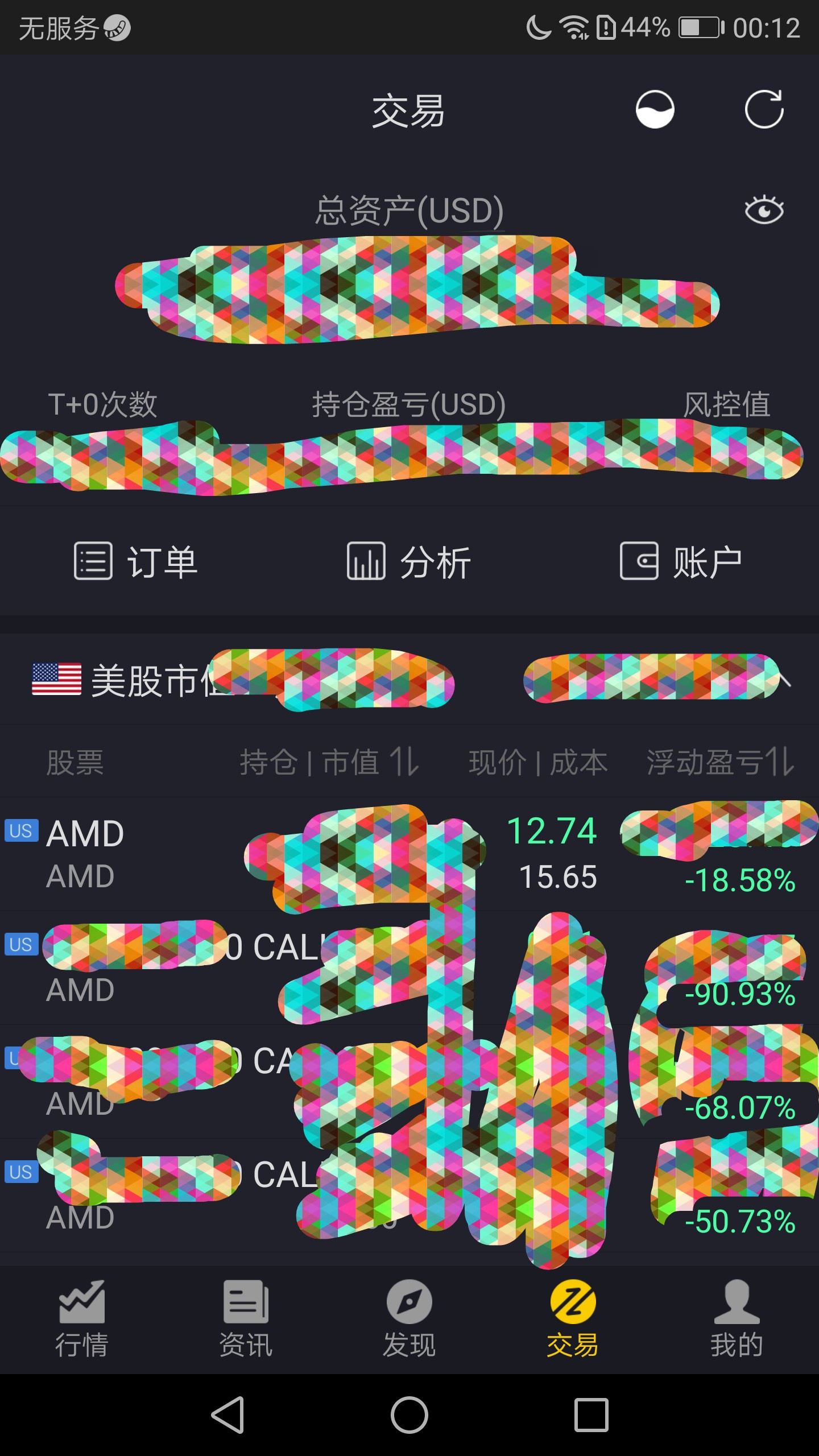Screen dimensions: 819x1456
Task: Switch to the 行情 market tab
Action: click(x=82, y=1319)
